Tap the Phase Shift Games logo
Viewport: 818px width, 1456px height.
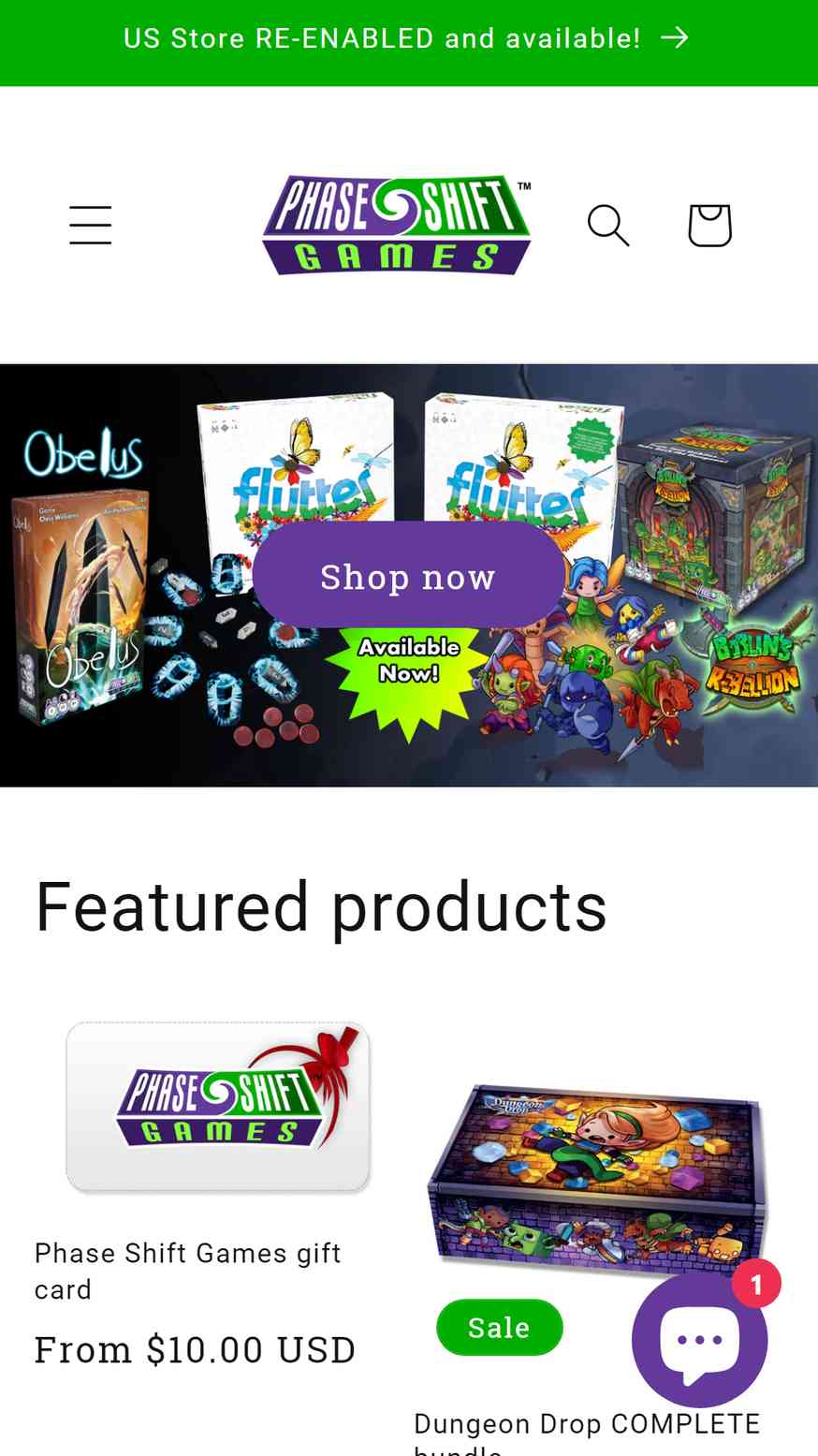tap(397, 225)
